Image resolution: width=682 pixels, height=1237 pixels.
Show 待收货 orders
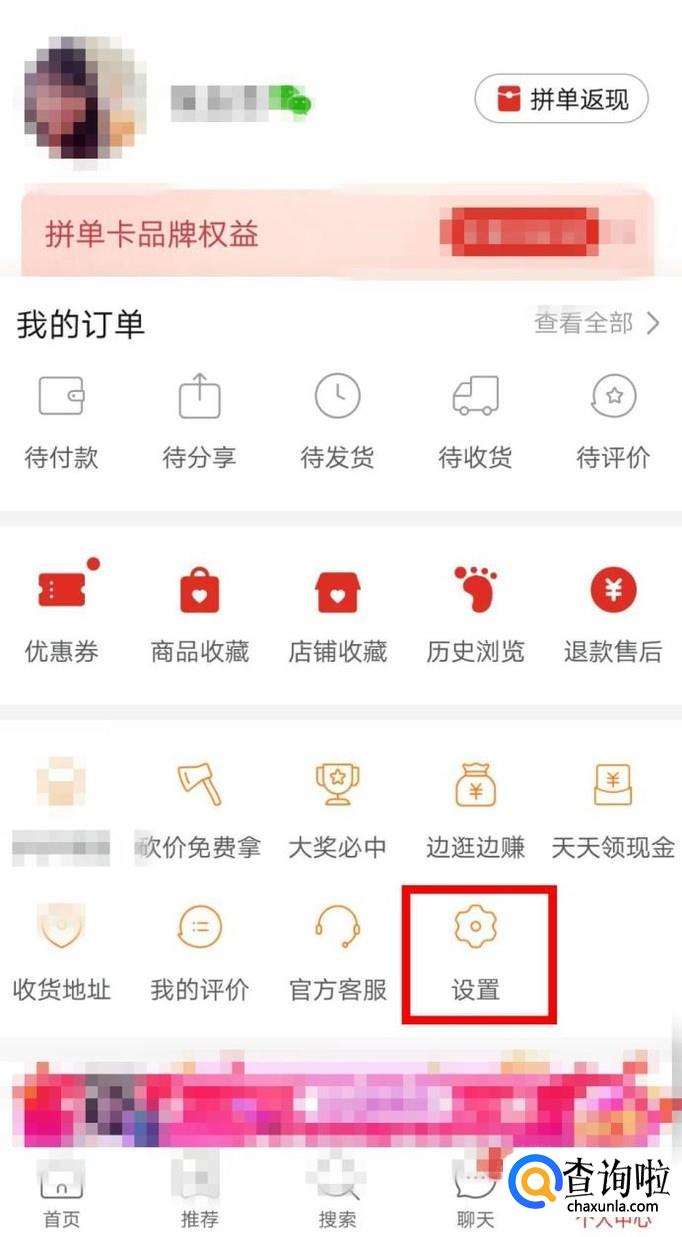[x=475, y=421]
